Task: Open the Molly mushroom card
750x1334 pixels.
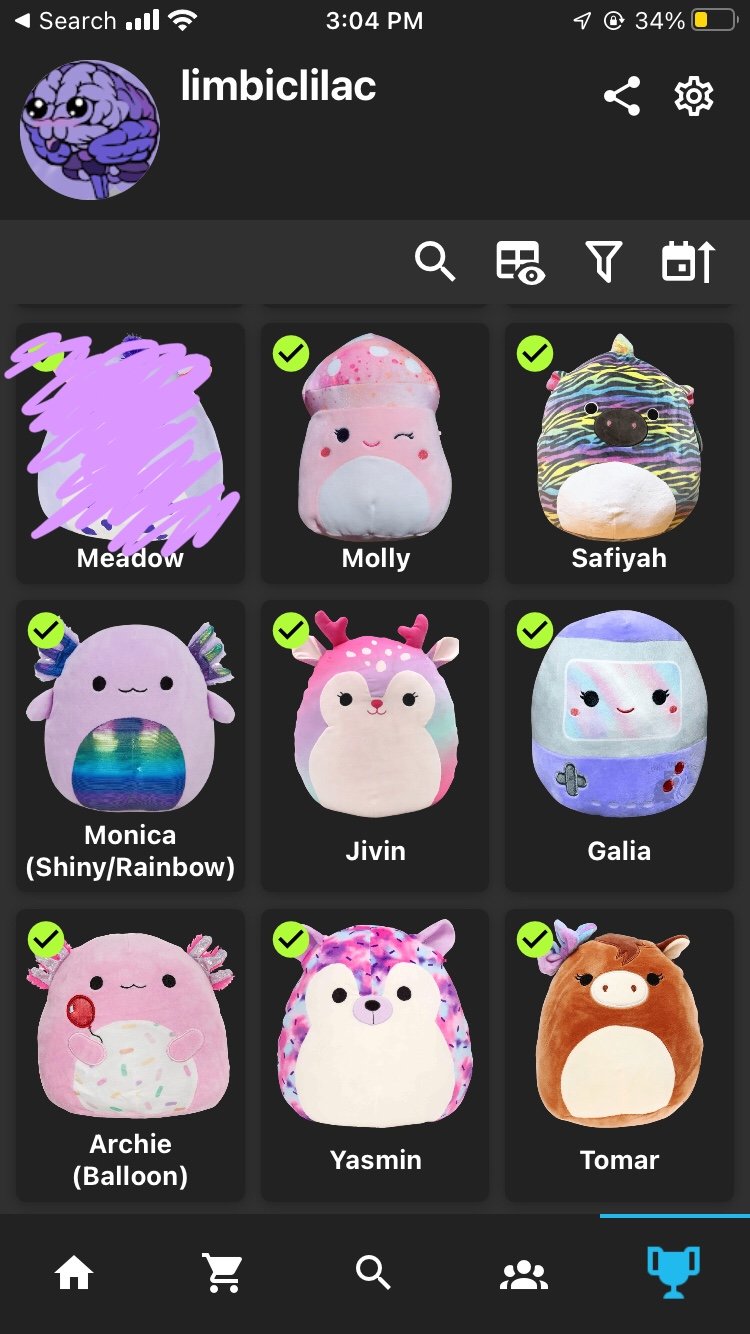Action: coord(375,453)
